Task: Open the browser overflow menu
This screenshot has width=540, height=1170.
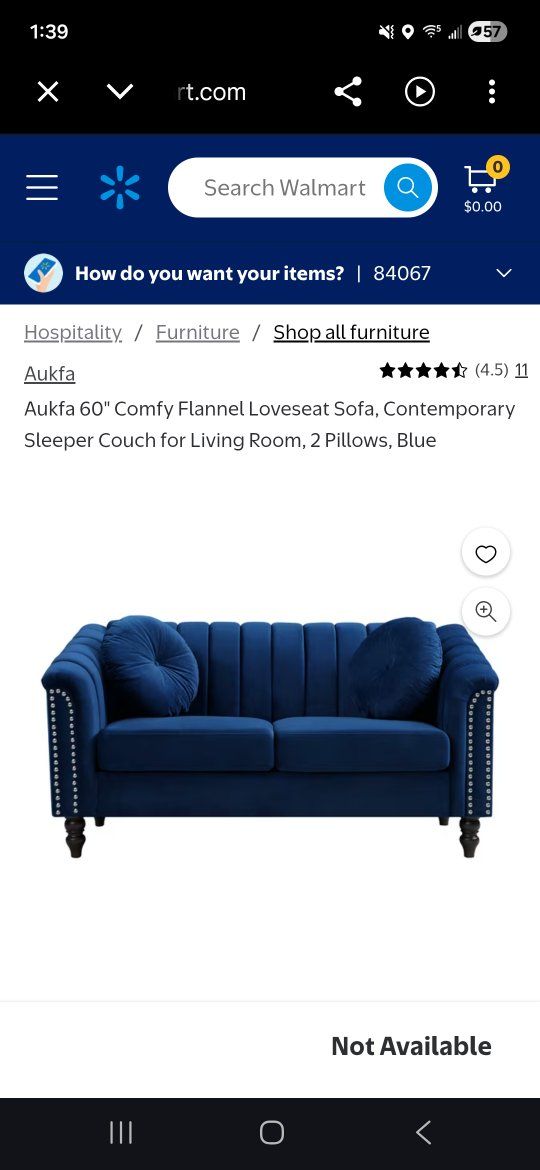Action: click(492, 92)
